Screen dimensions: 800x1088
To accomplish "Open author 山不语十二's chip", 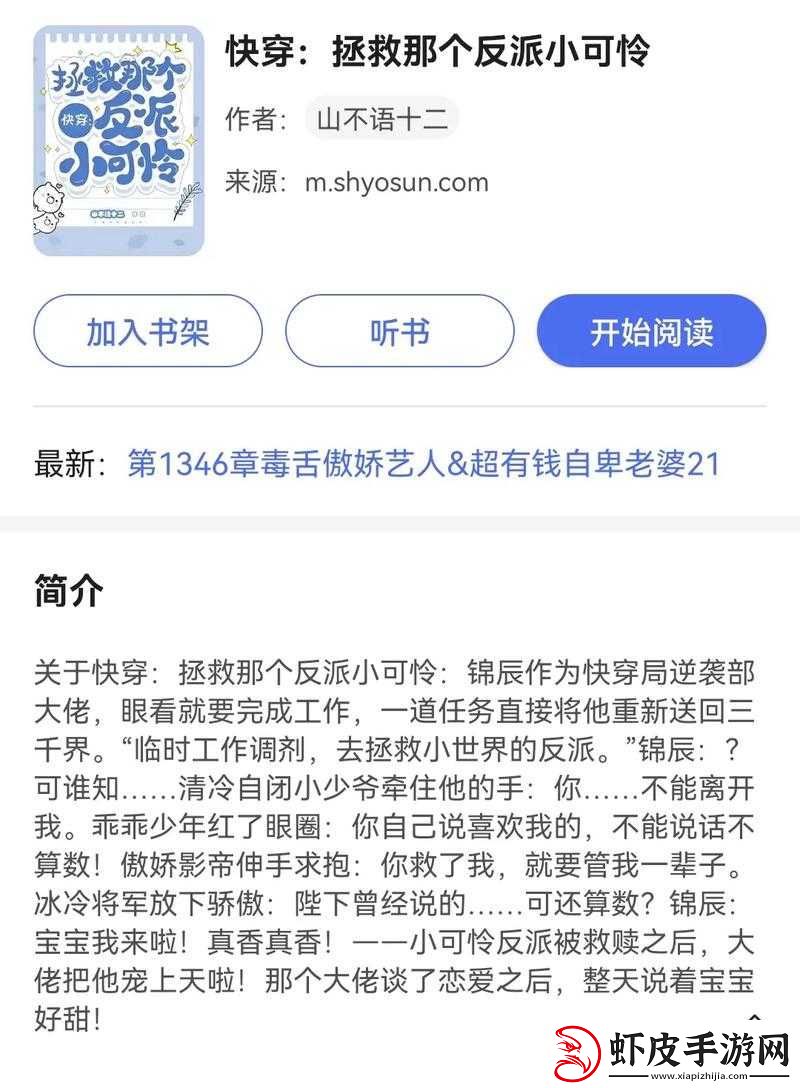I will pyautogui.click(x=382, y=120).
